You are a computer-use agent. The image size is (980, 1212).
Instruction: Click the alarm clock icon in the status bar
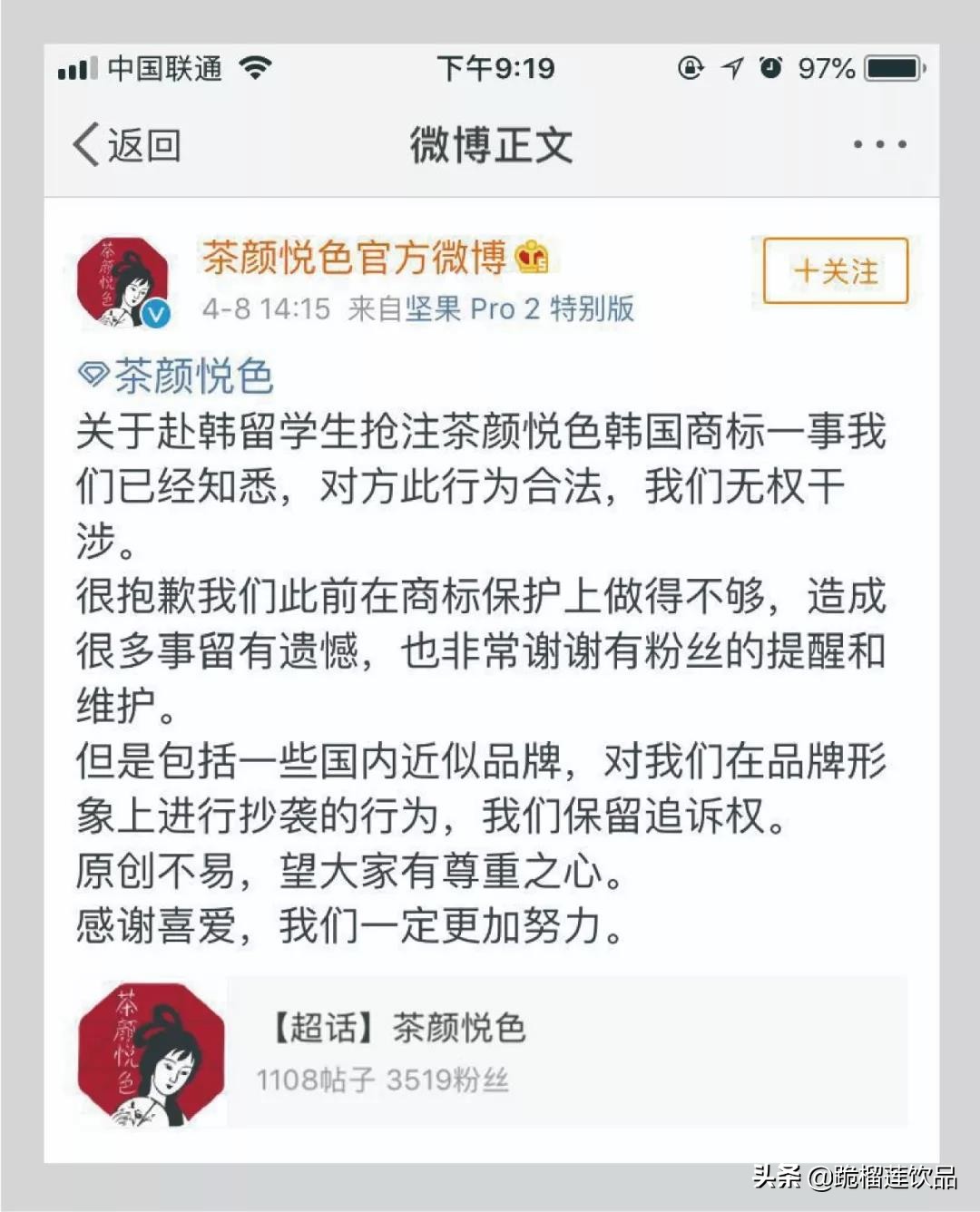(x=770, y=65)
